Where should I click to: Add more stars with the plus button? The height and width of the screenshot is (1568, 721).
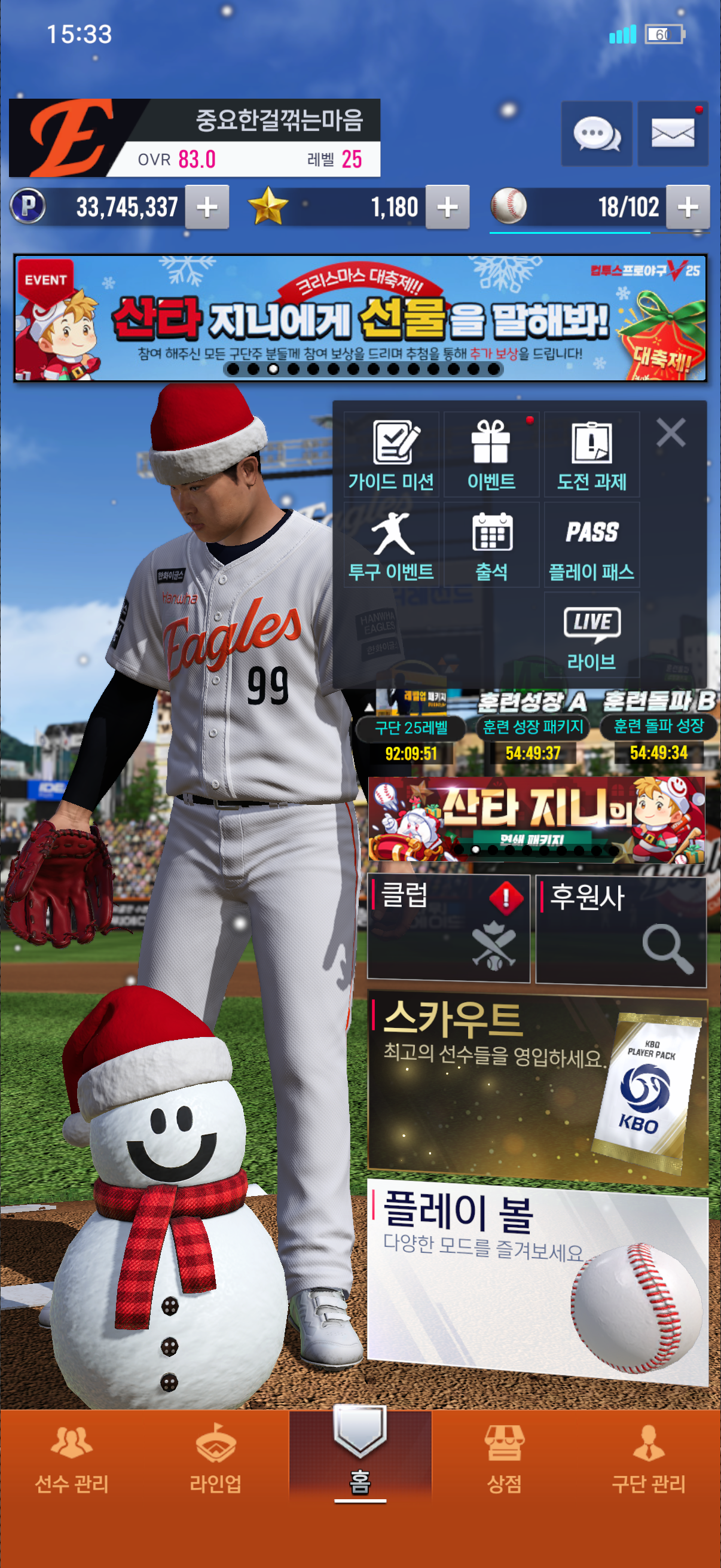click(x=447, y=207)
